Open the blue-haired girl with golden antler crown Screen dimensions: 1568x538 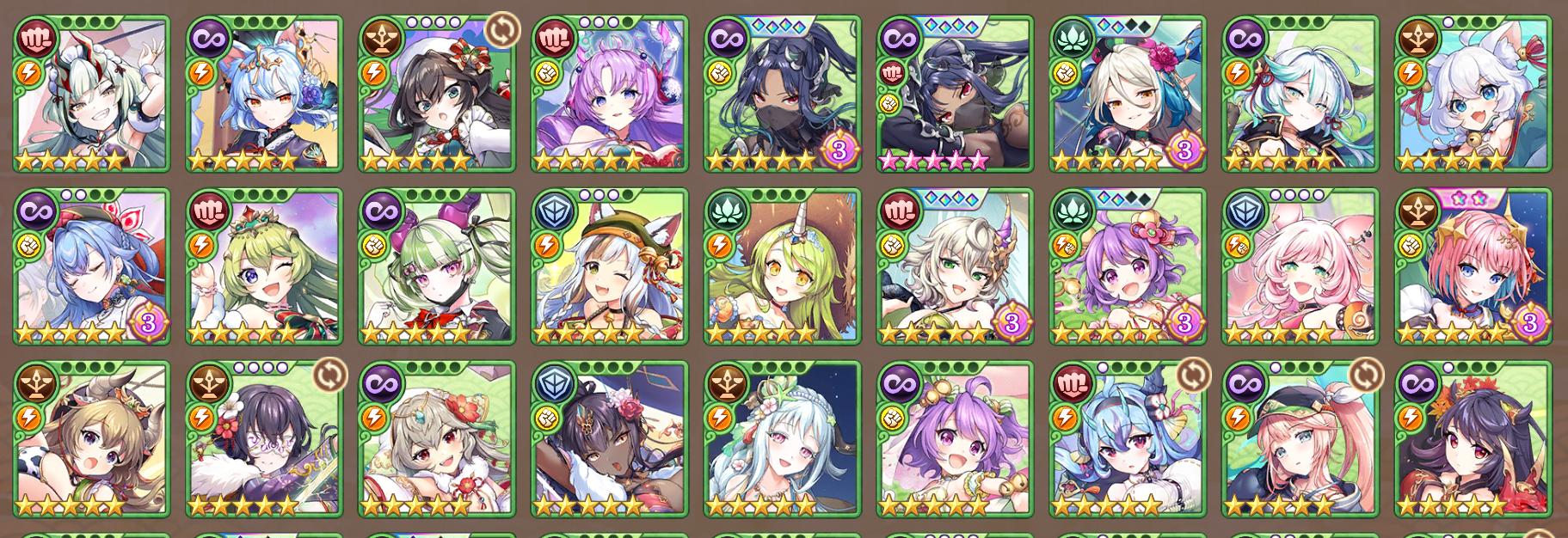[x=264, y=95]
